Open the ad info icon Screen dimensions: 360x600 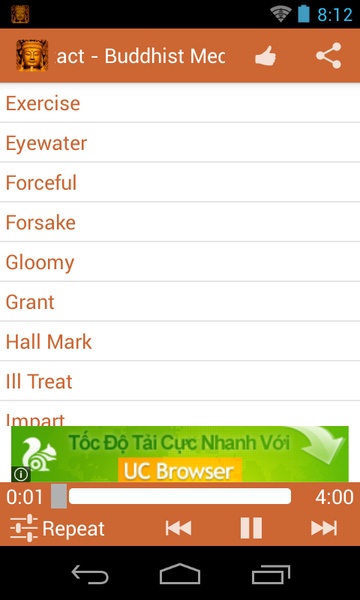(x=21, y=474)
